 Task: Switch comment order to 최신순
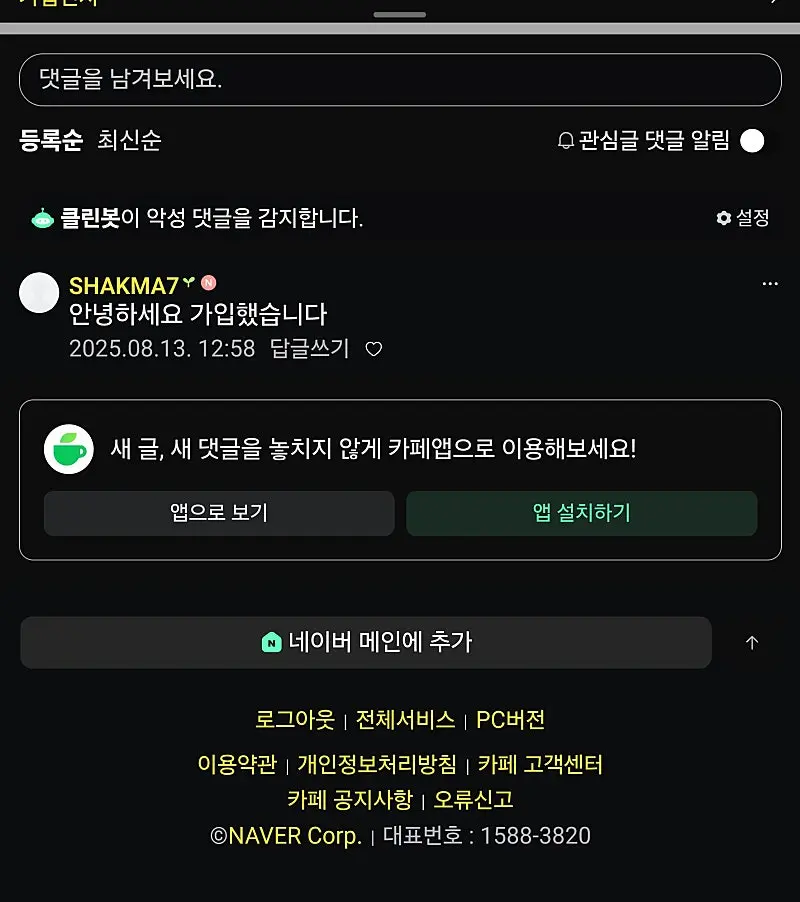tap(129, 141)
